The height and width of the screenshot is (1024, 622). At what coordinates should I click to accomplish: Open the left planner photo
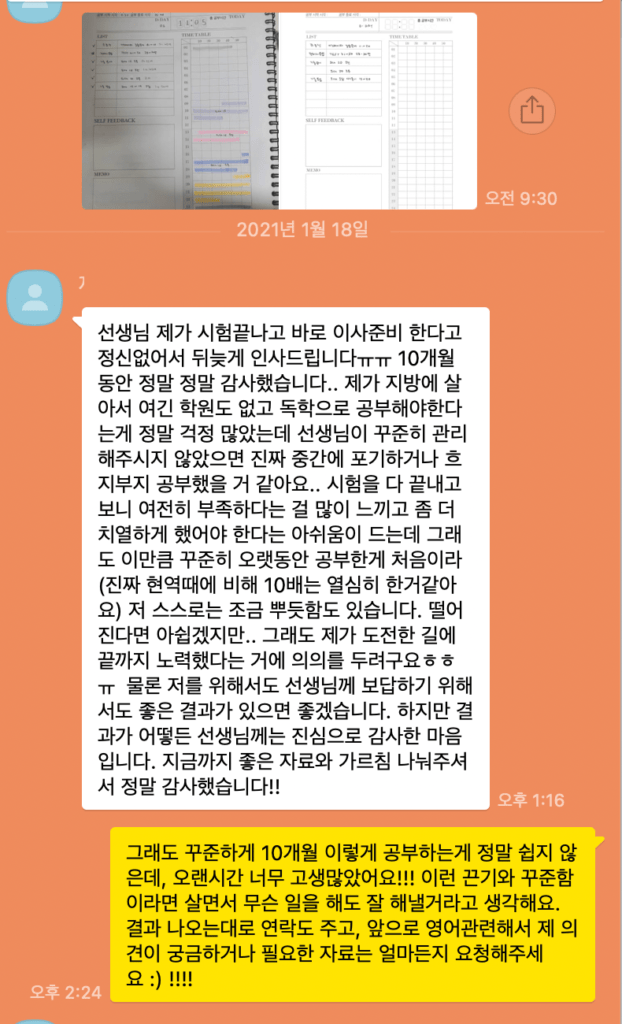pos(179,110)
